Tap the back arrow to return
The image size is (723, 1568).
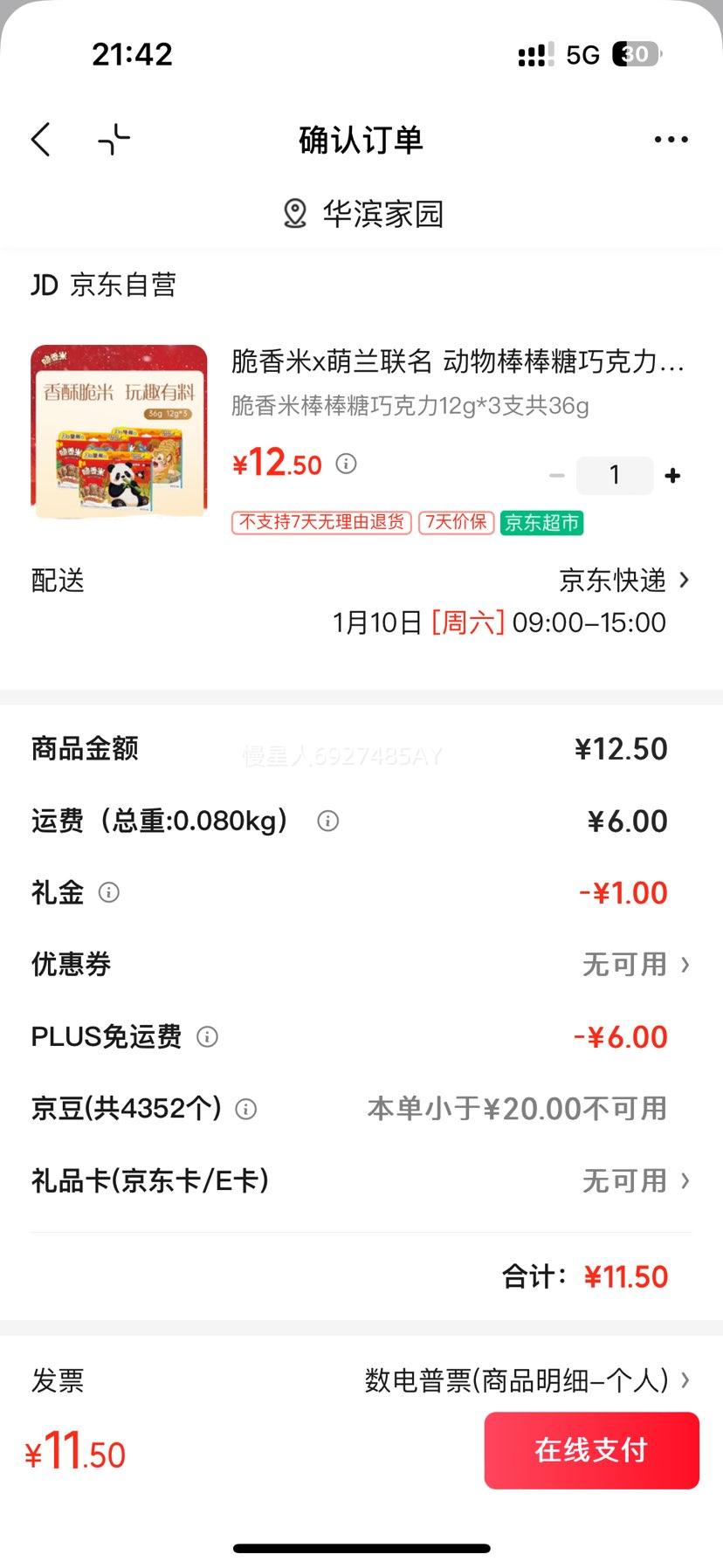coord(40,139)
